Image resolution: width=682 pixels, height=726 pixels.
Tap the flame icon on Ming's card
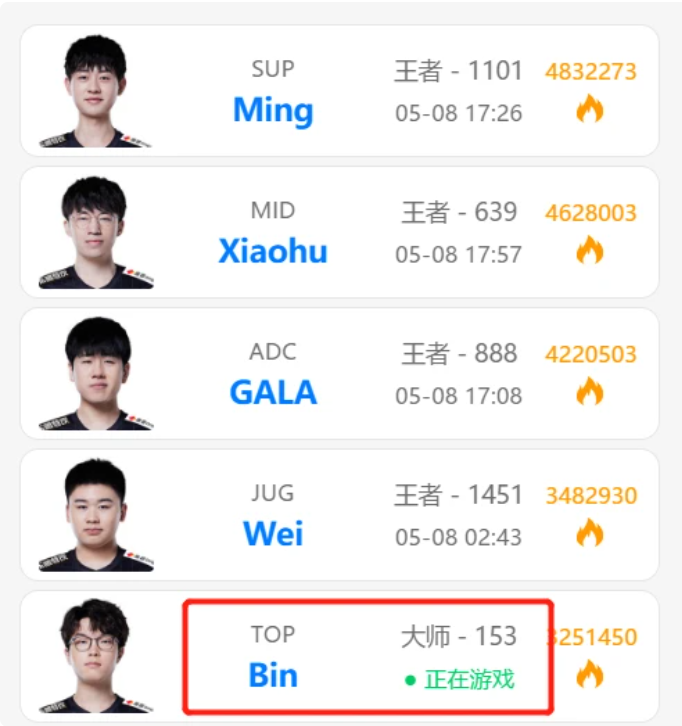pos(590,108)
